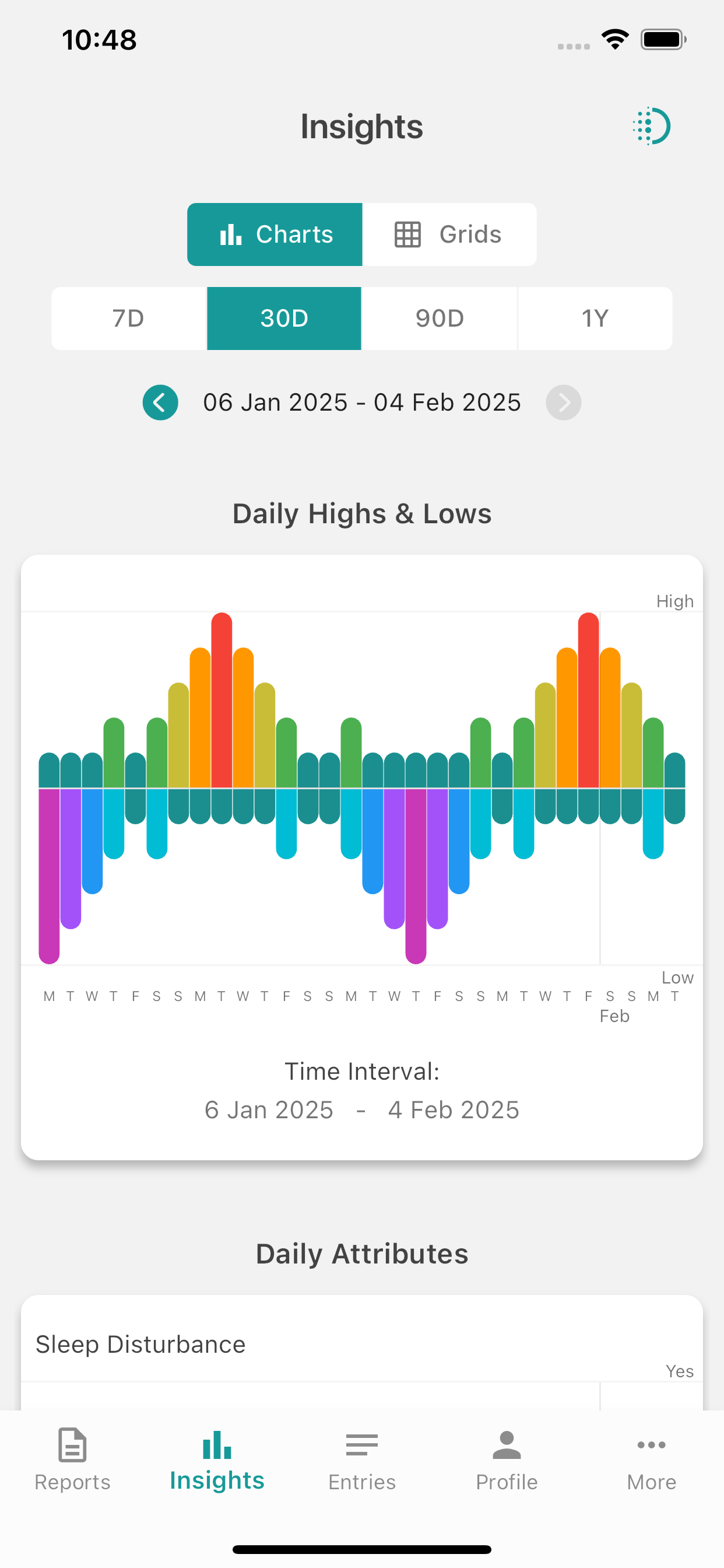Open the Reports document icon

pos(72,1445)
